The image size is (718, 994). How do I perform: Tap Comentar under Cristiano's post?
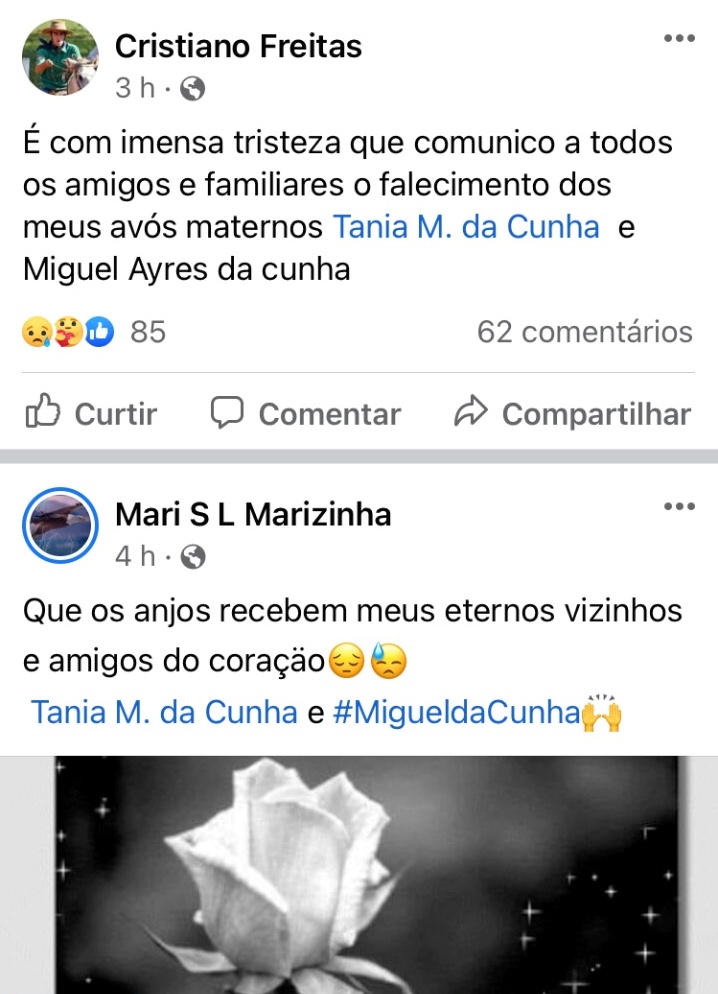point(306,413)
